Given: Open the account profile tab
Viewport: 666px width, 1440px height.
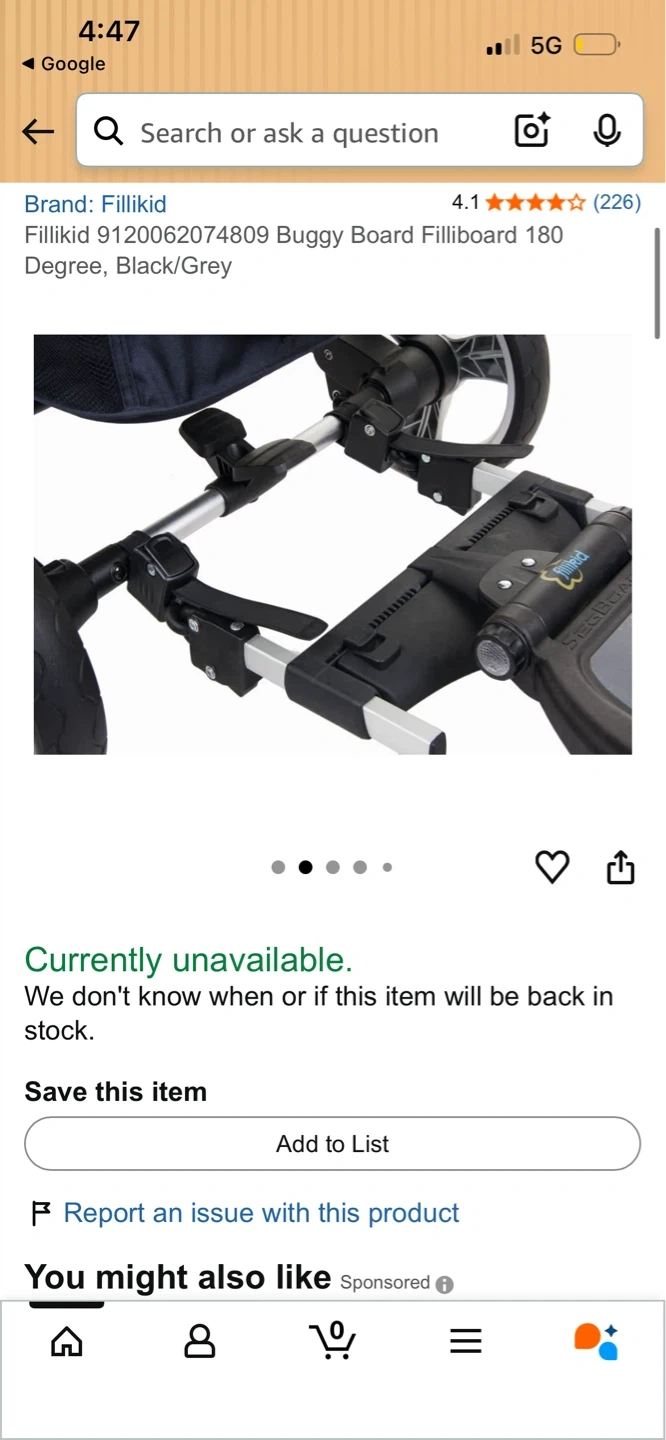Looking at the screenshot, I should click(x=200, y=1341).
